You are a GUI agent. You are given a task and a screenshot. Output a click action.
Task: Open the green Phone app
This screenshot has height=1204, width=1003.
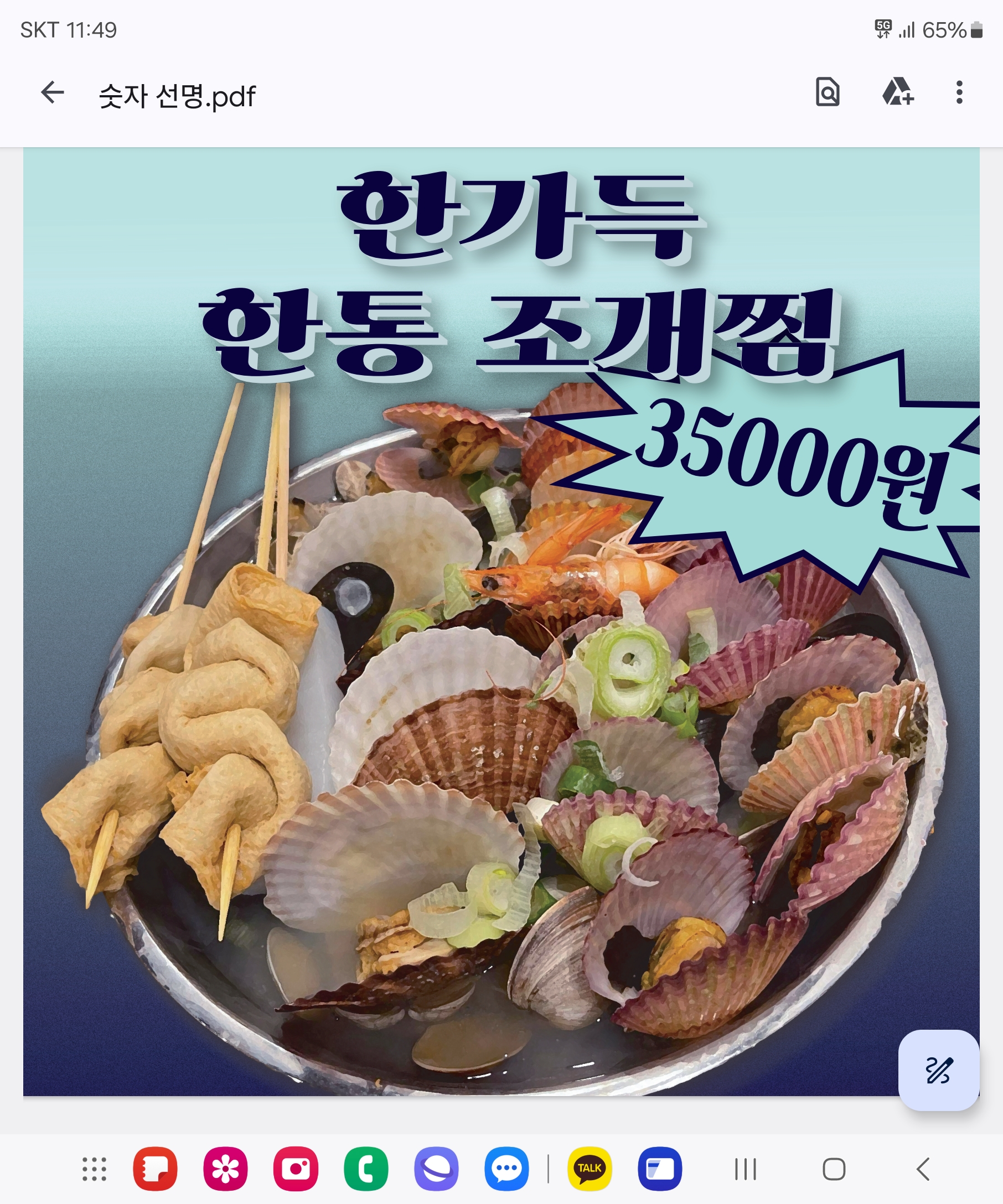(x=366, y=1169)
